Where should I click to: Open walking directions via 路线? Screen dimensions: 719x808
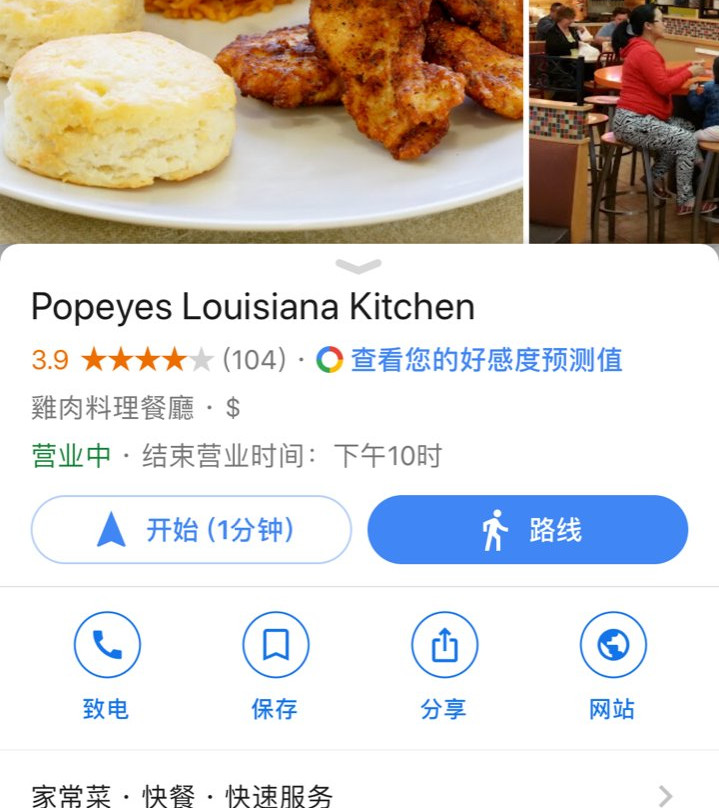point(528,530)
